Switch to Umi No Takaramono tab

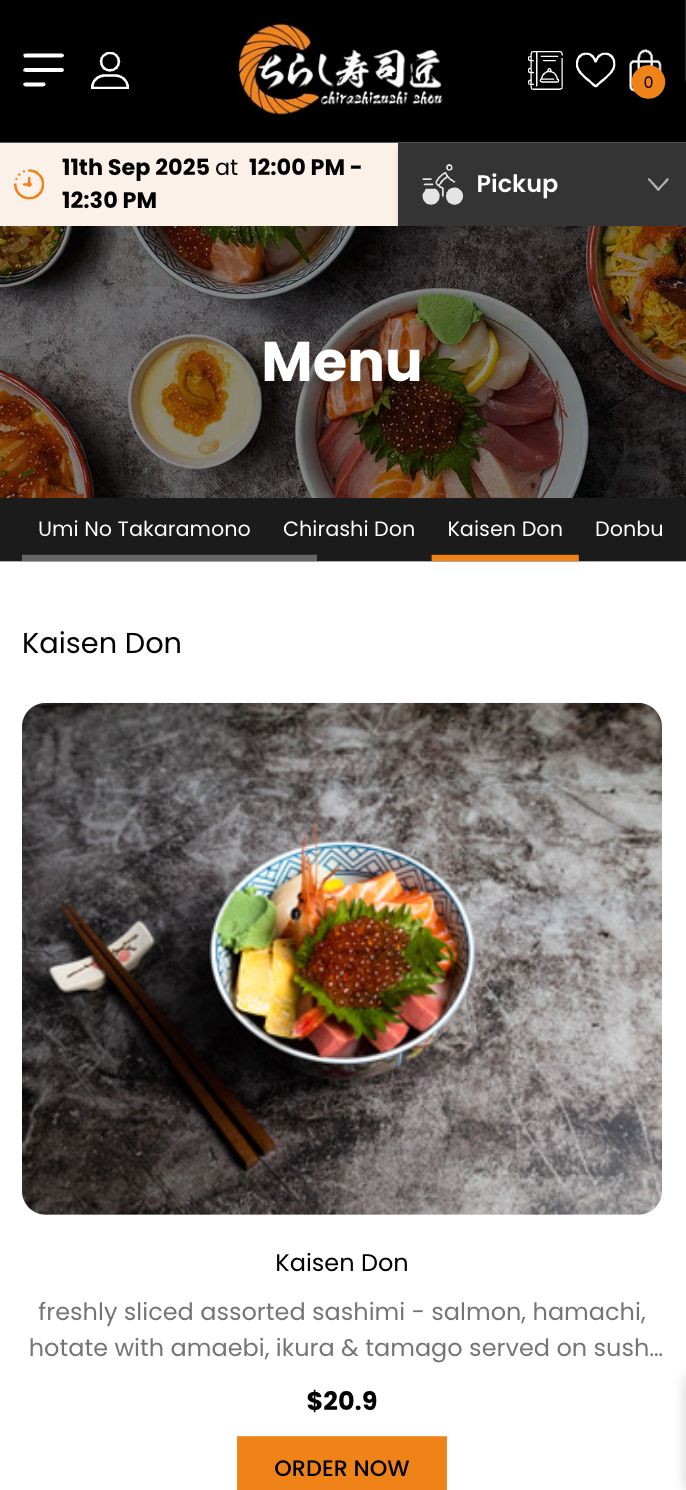(144, 529)
